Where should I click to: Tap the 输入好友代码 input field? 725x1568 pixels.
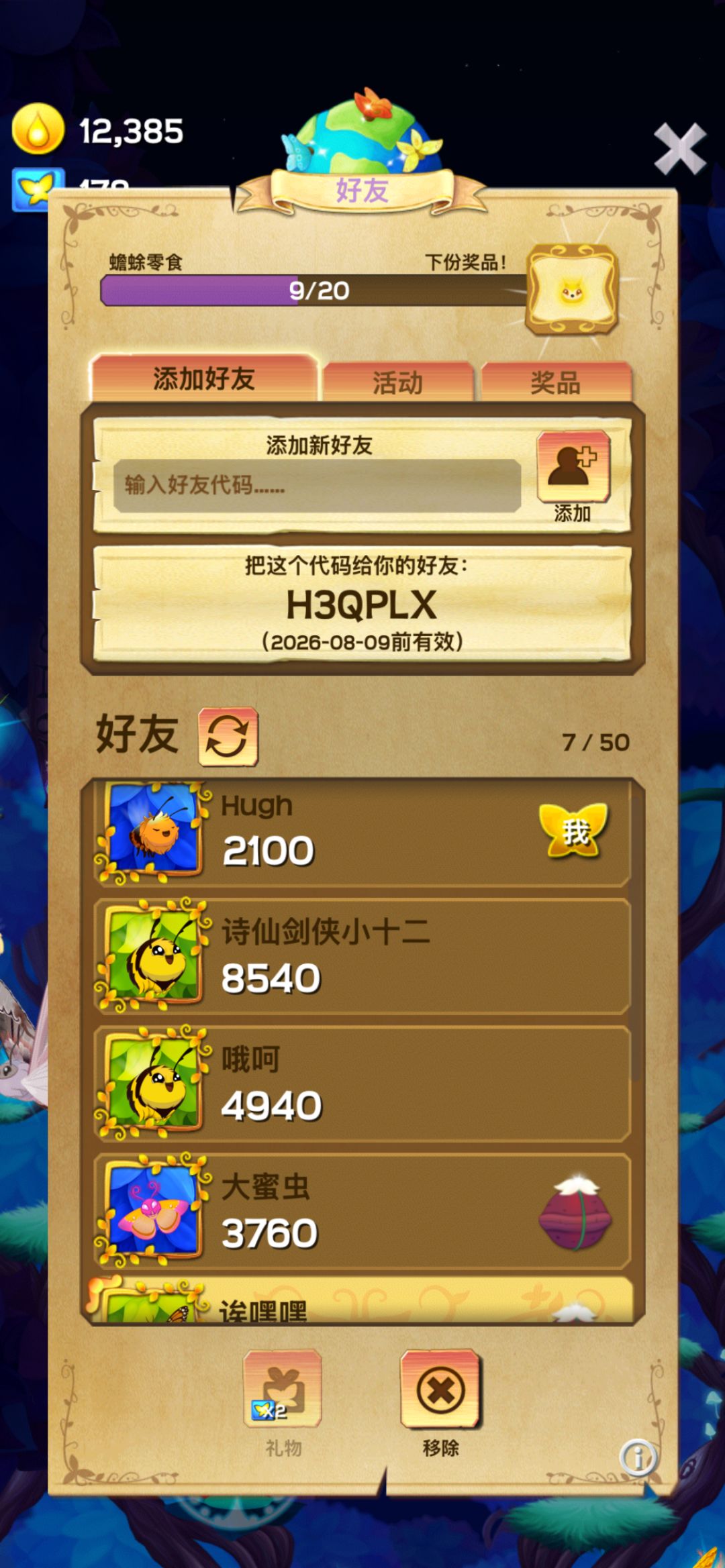tap(317, 485)
